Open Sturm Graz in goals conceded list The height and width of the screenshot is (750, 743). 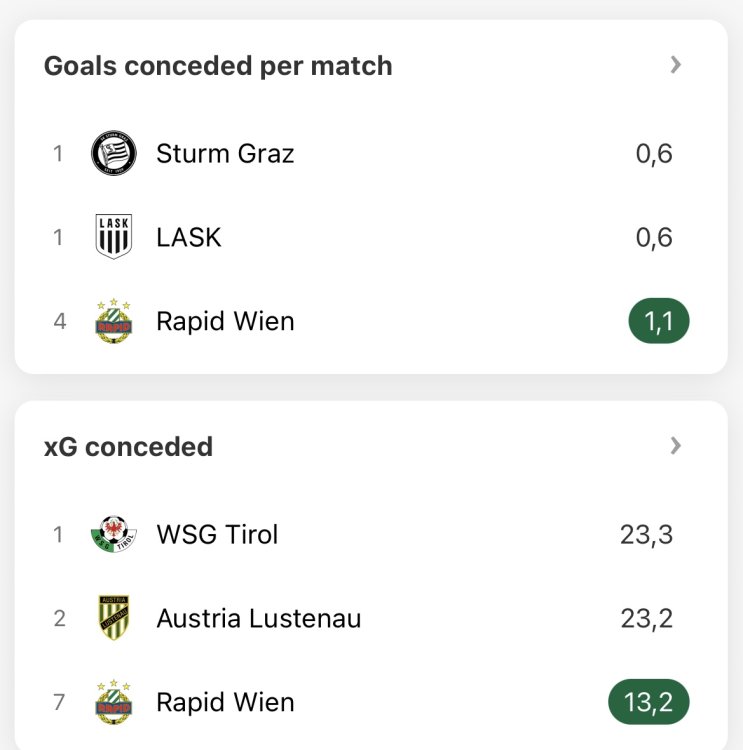click(x=225, y=154)
